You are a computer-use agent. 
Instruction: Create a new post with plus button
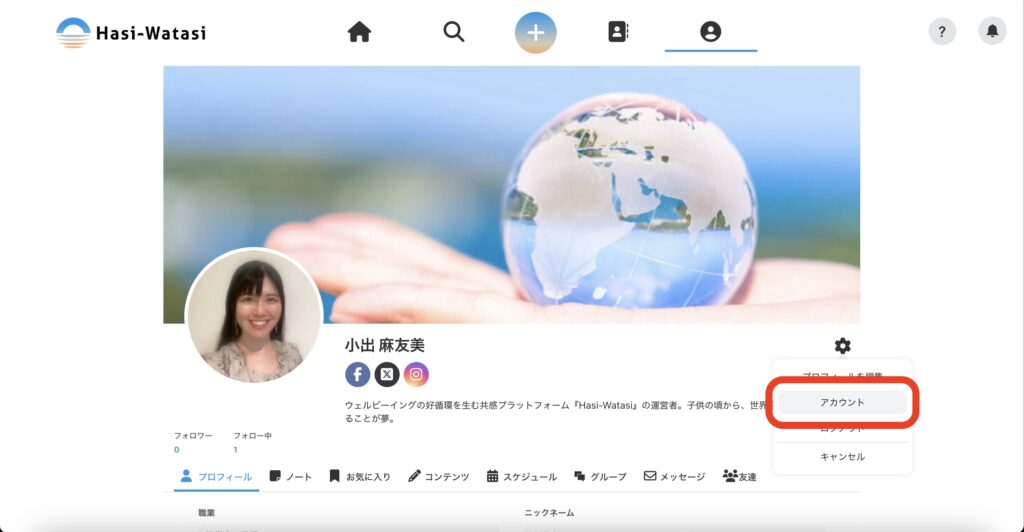pos(536,32)
